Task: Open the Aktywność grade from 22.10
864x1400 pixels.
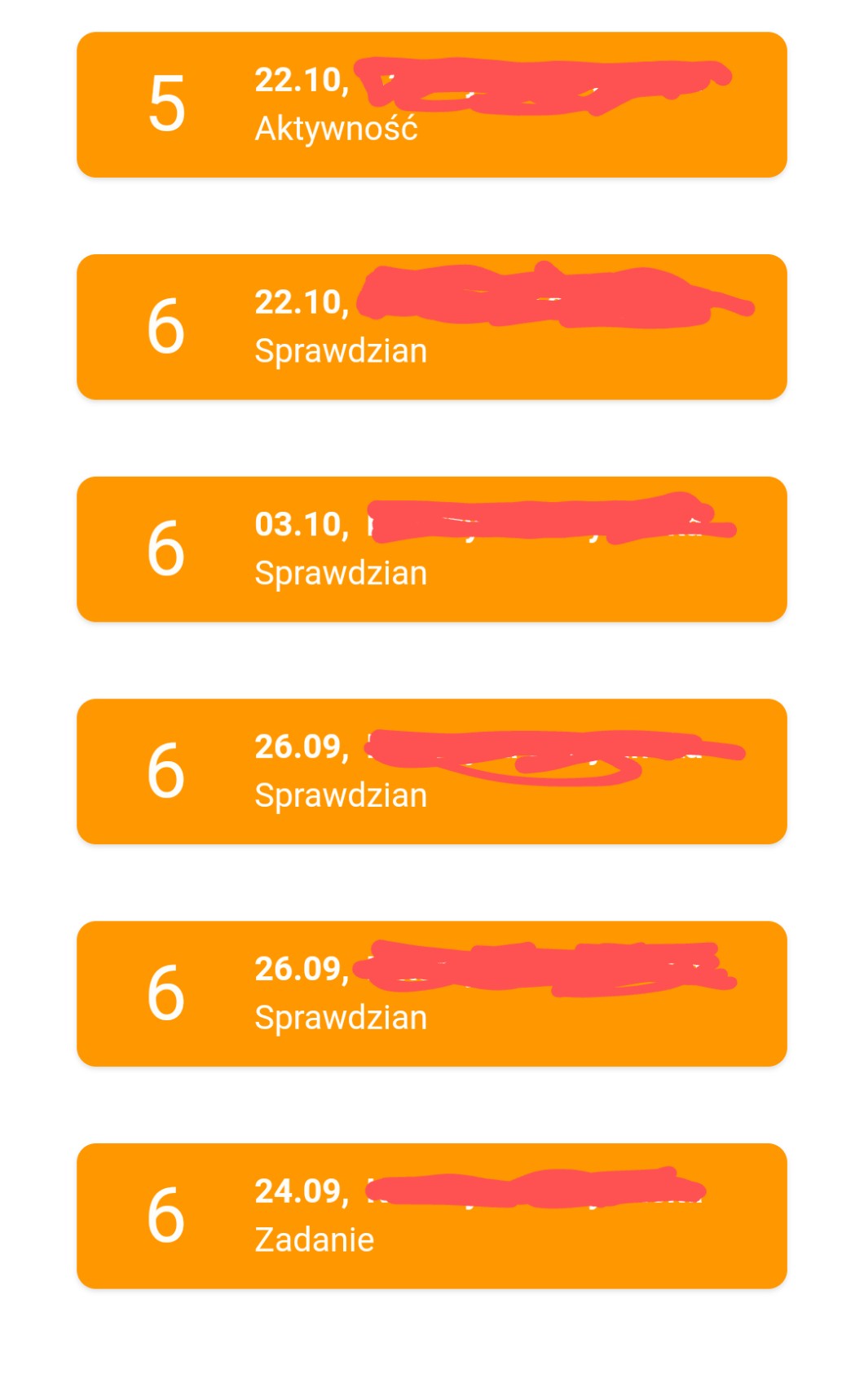Action: 431,105
